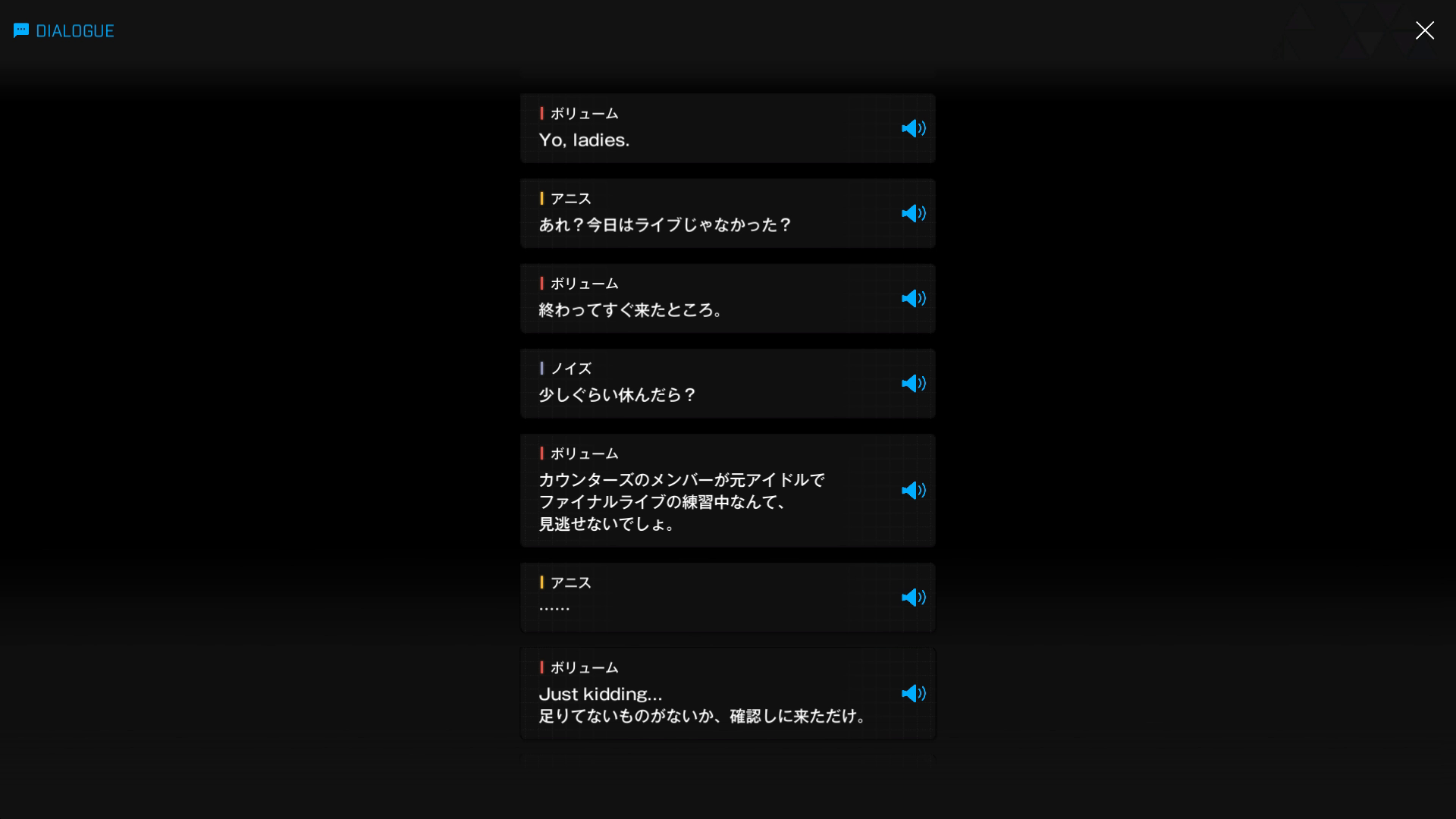Play voice for 'Just kidding...' line

point(913,693)
